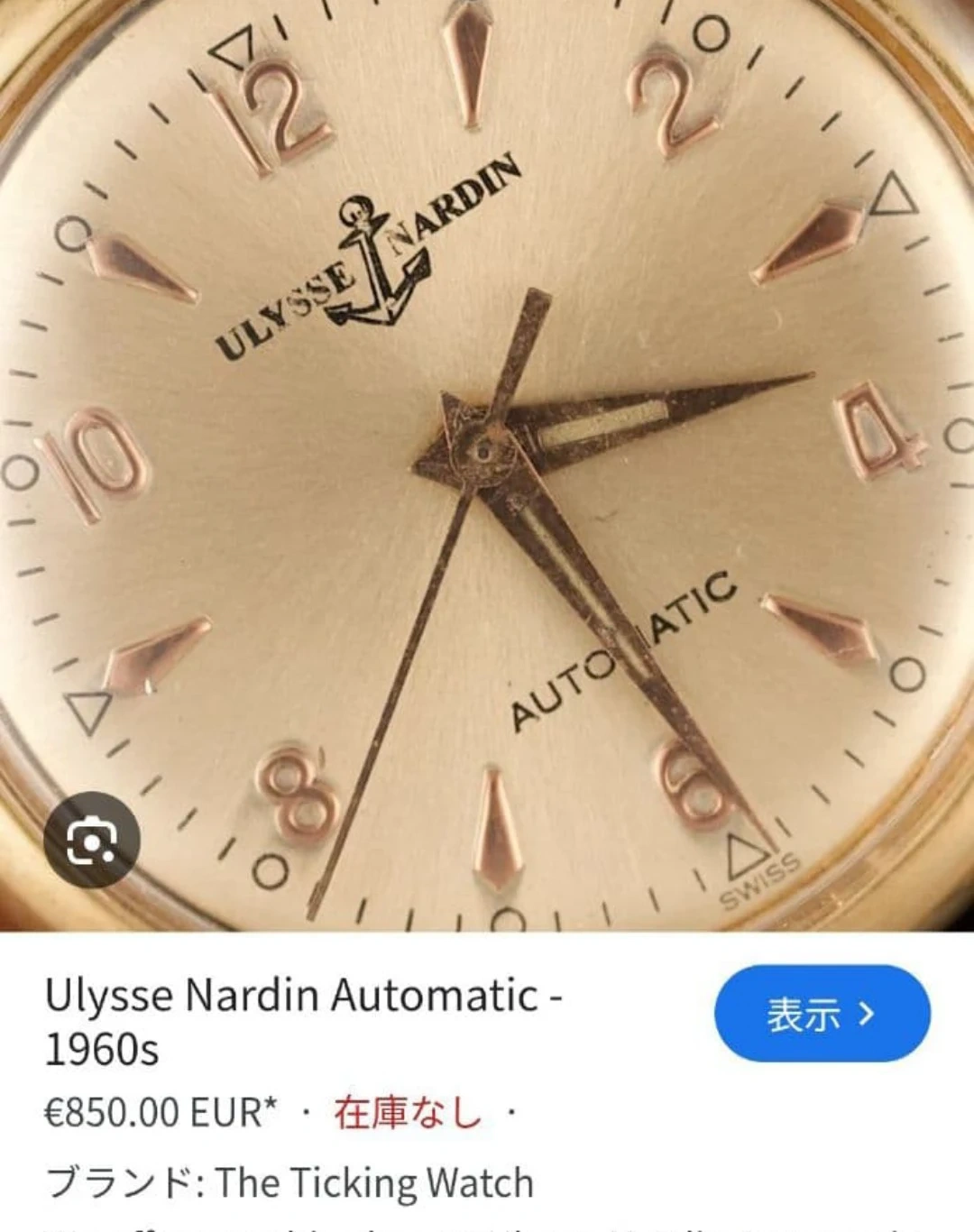Open Google Lens search icon on image
The height and width of the screenshot is (1232, 974).
pyautogui.click(x=92, y=840)
